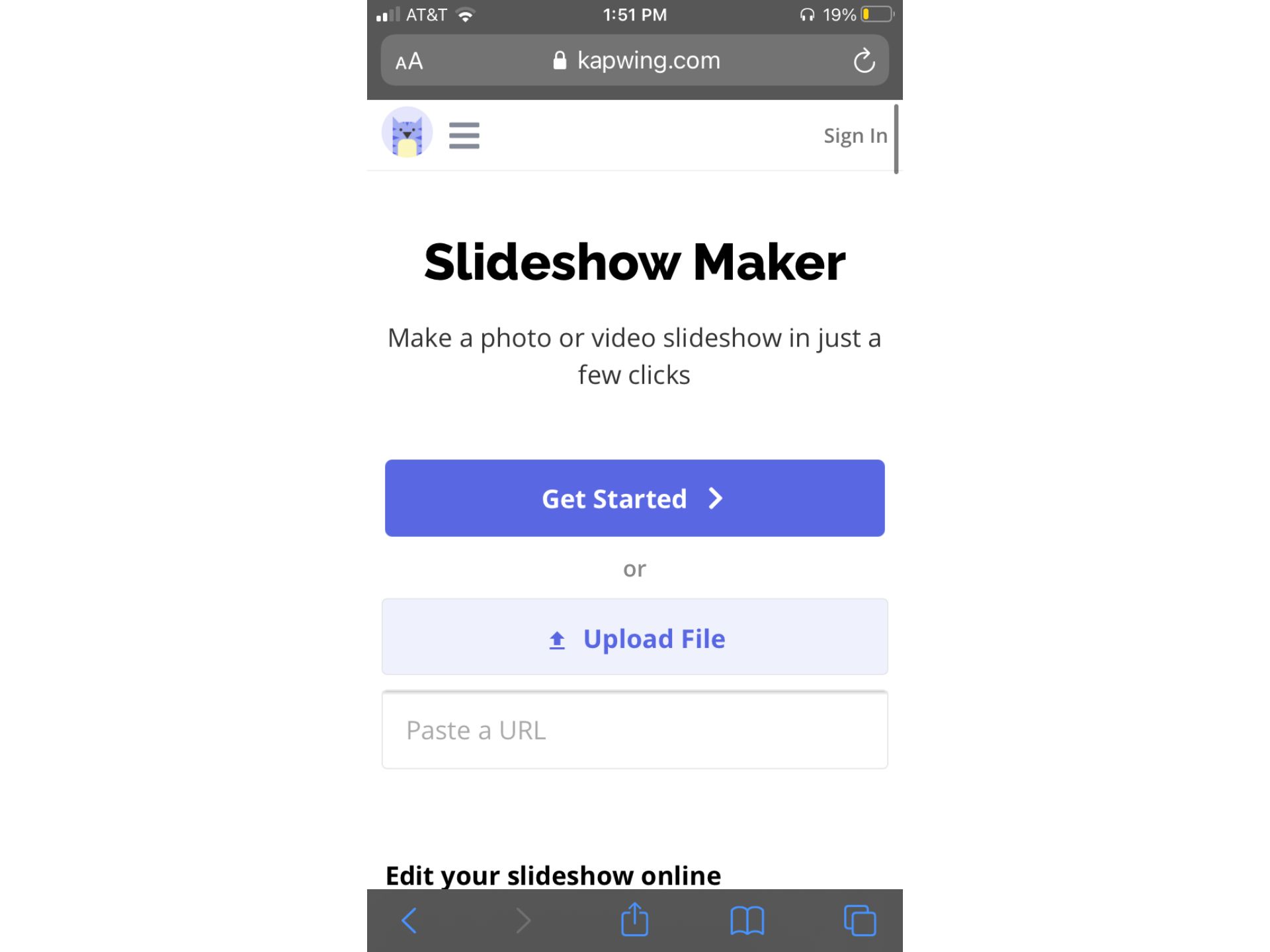Open the Safari share sheet
Image resolution: width=1270 pixels, height=952 pixels.
[634, 920]
